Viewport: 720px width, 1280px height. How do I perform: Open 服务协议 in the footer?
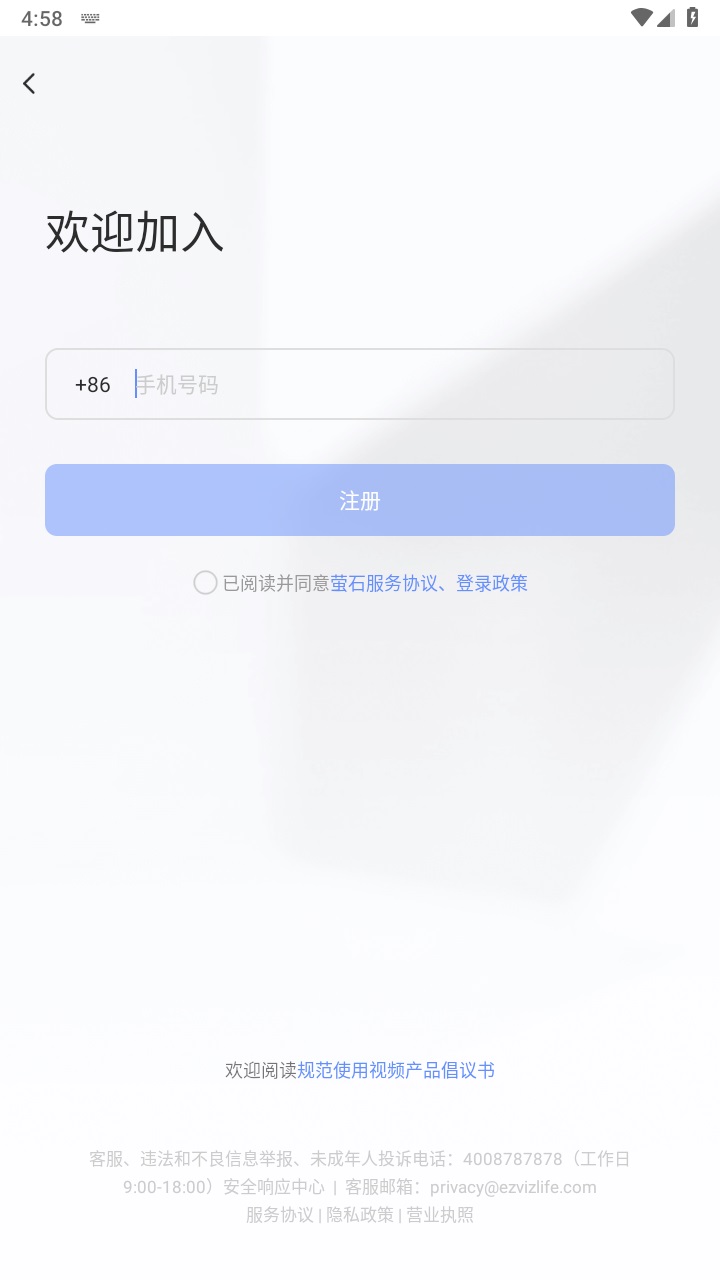tap(279, 1215)
